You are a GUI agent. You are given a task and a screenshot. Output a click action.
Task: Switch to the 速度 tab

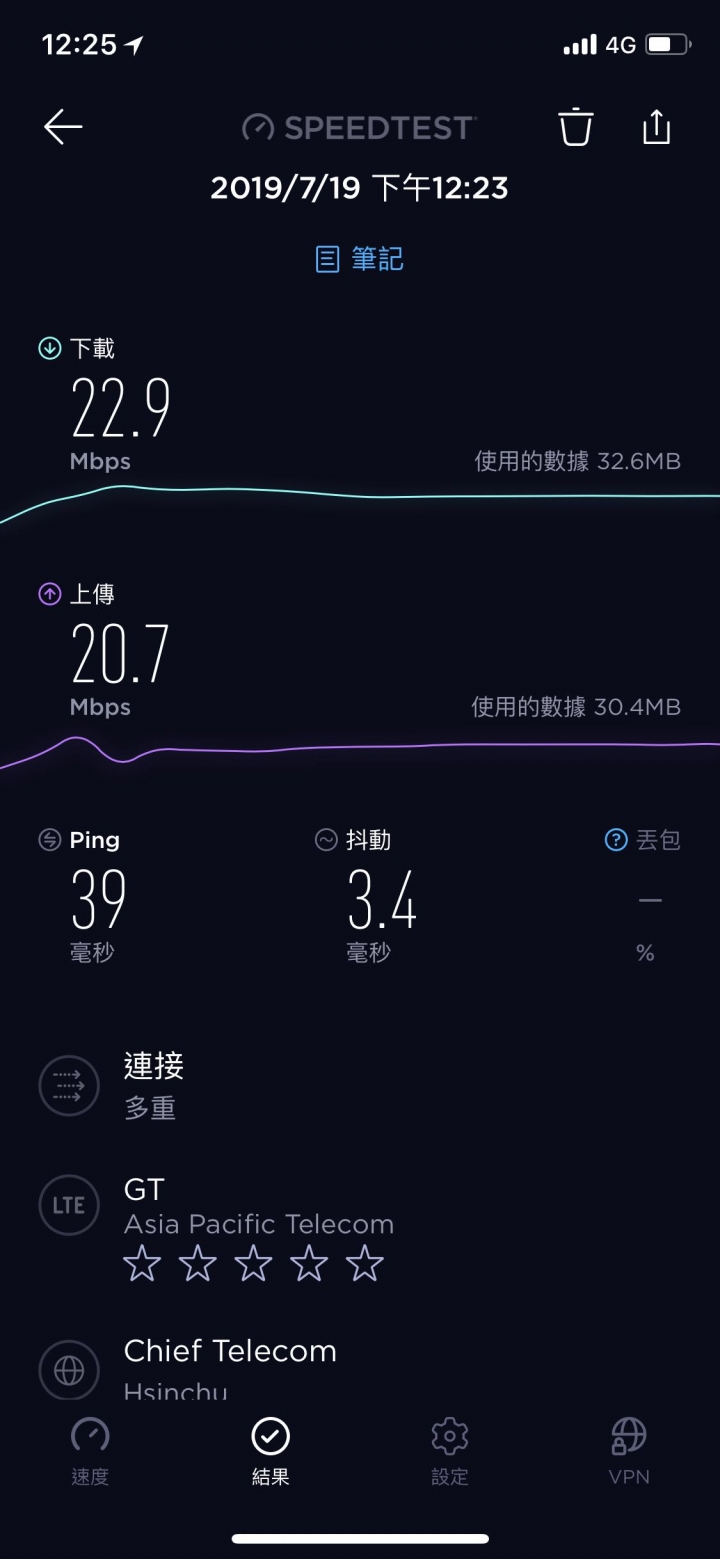click(x=90, y=1450)
